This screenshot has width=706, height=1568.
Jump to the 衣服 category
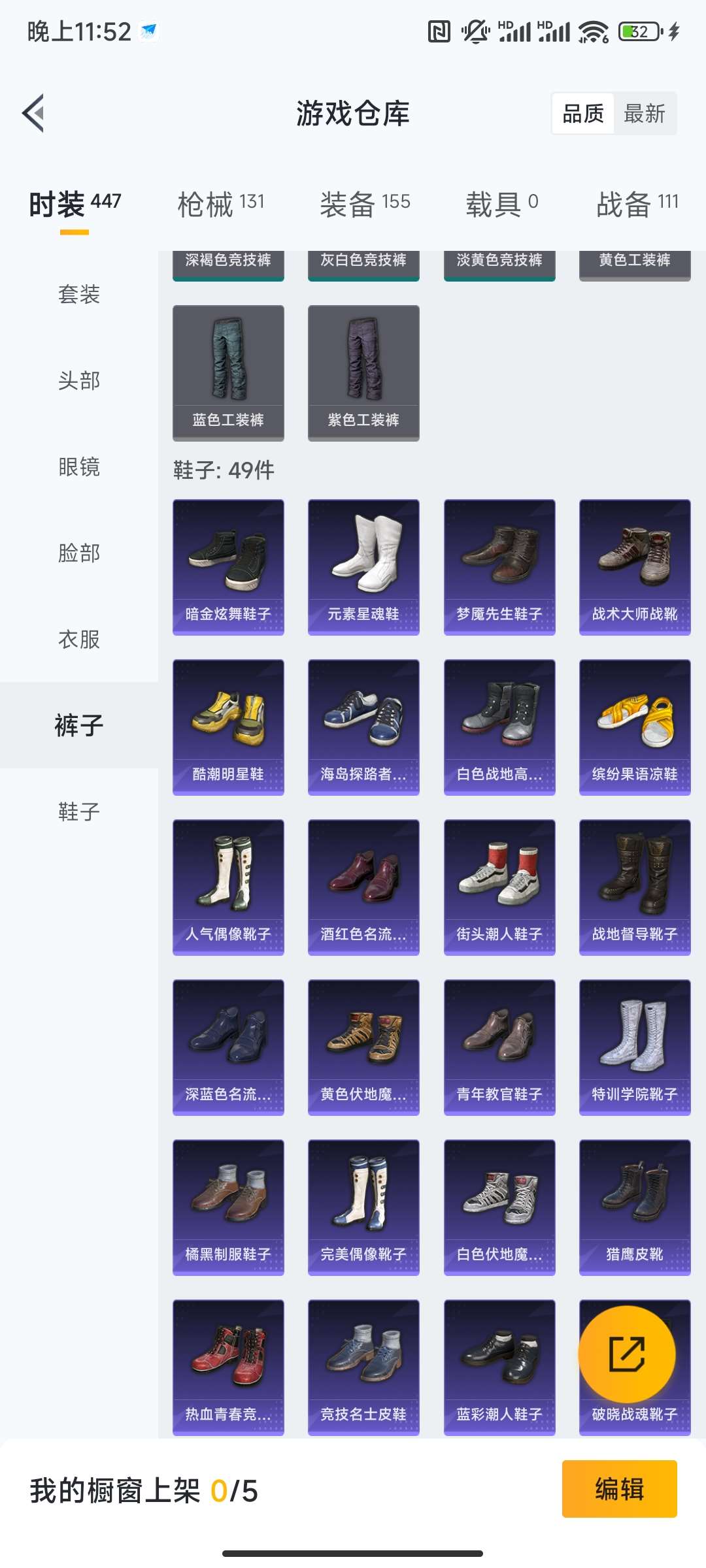click(x=79, y=639)
